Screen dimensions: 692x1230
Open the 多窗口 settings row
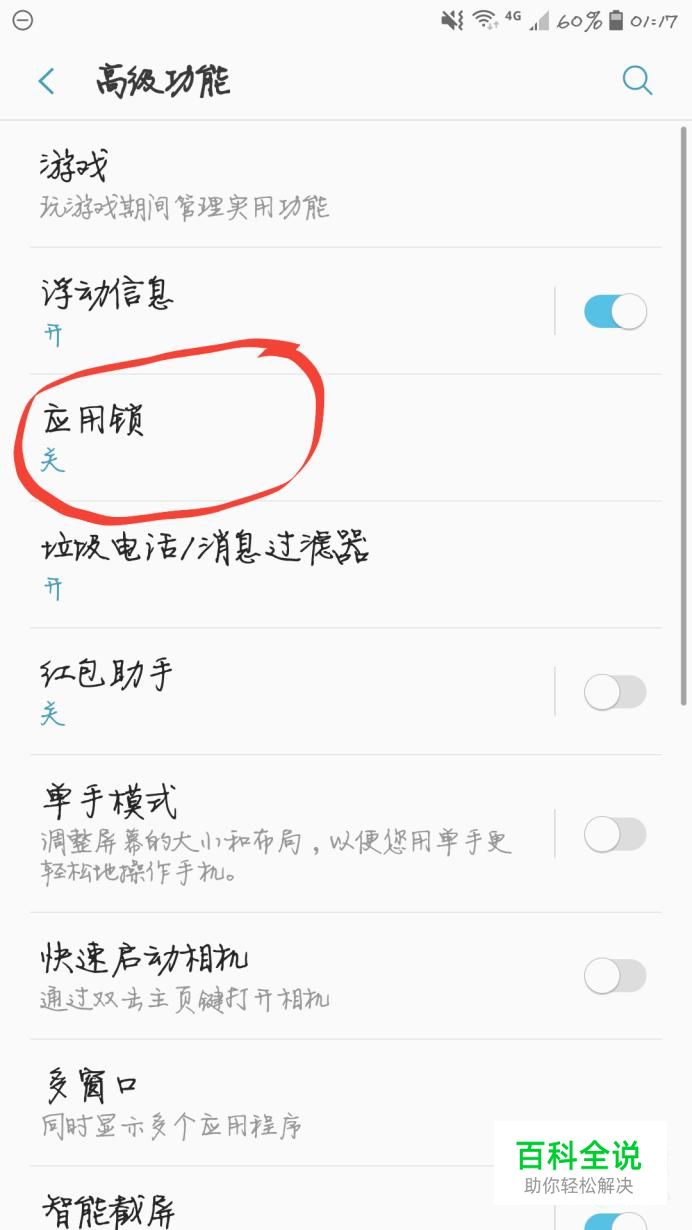pos(346,1102)
